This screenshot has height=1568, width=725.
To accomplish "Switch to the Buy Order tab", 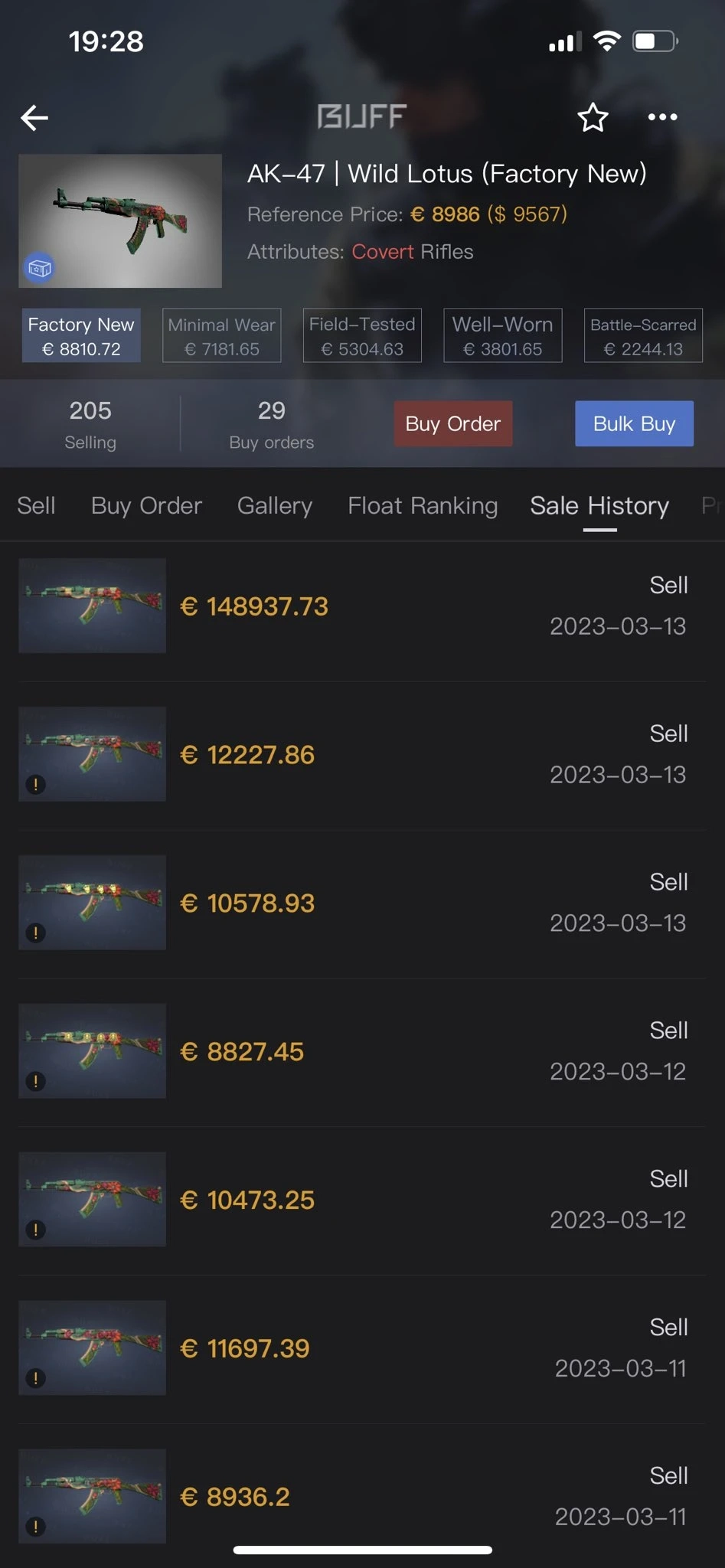I will tap(146, 506).
